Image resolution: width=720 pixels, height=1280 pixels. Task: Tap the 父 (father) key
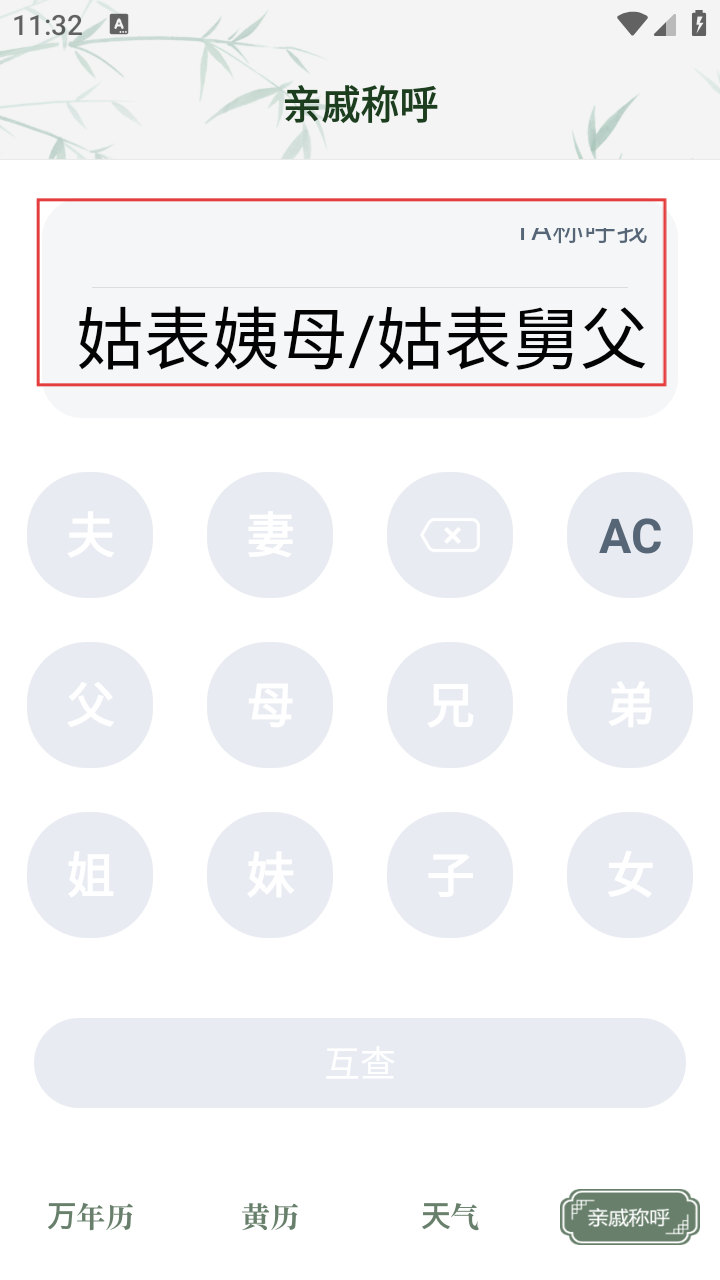(x=90, y=705)
